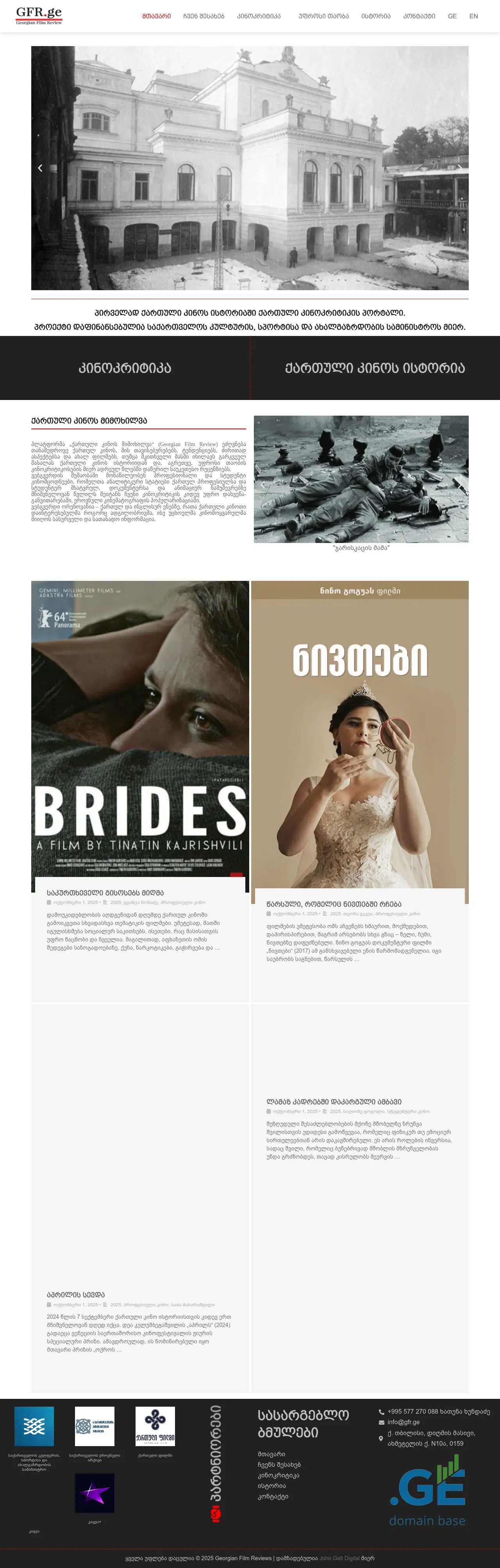Advance the main building slider to next slide

(460, 168)
